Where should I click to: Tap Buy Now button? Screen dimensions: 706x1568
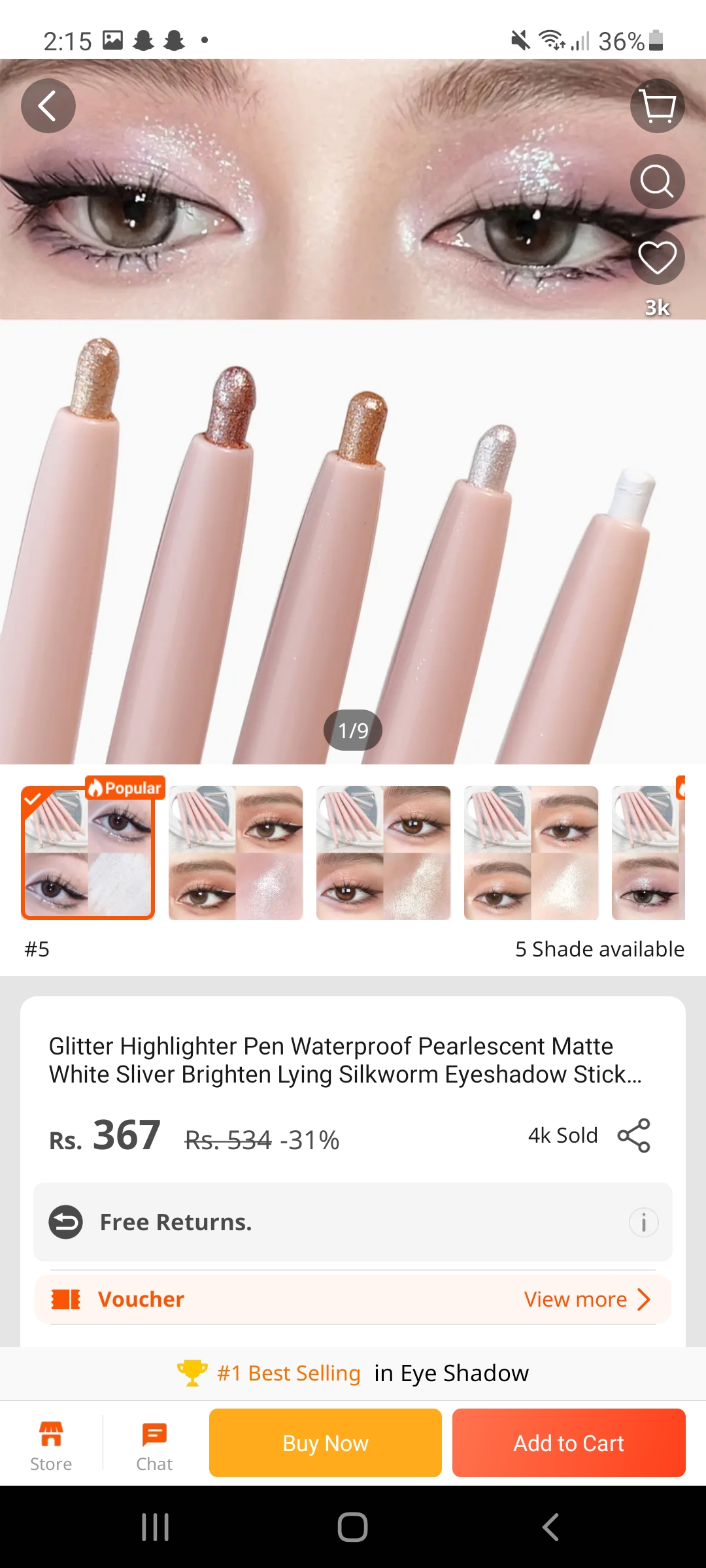click(326, 1443)
